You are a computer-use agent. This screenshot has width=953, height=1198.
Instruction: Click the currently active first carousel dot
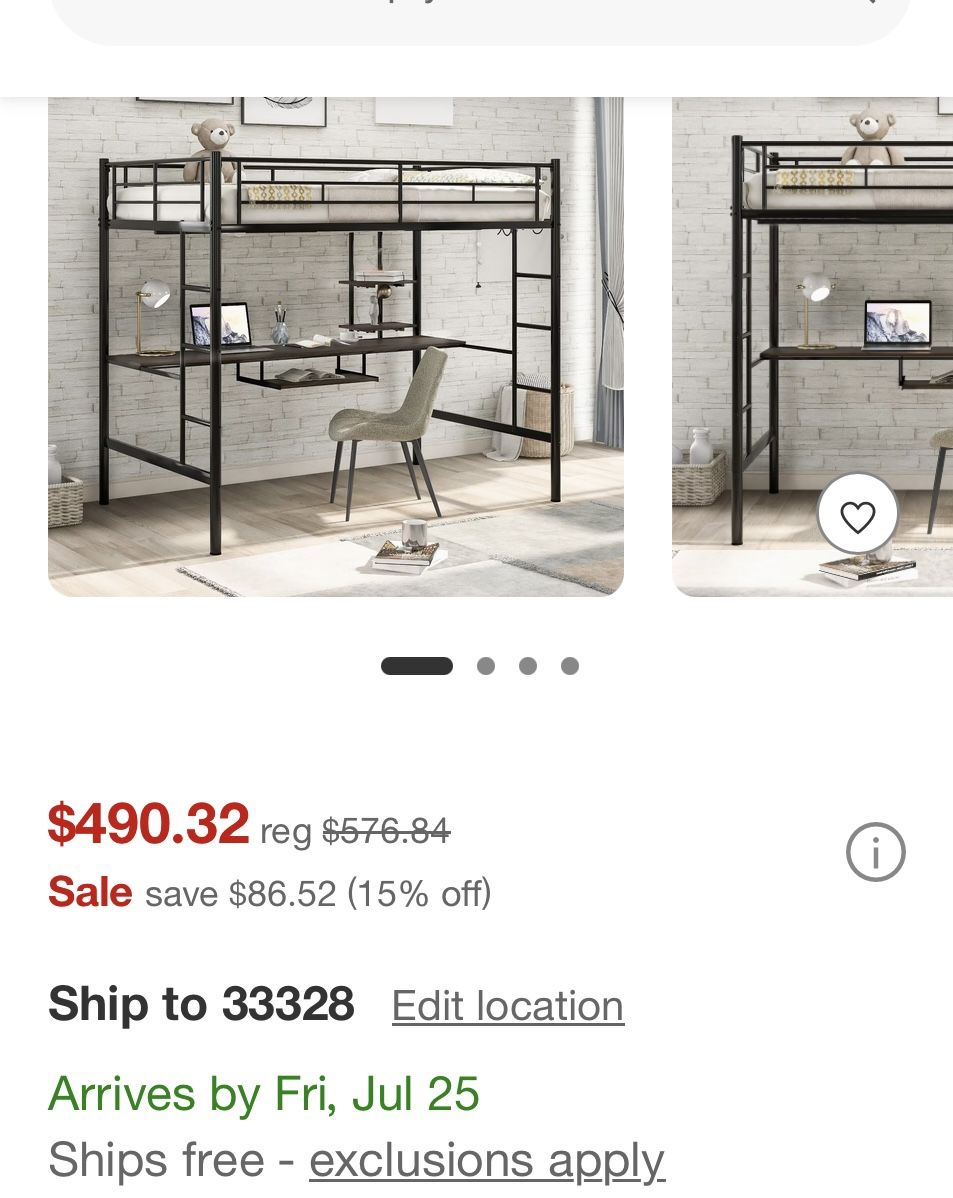click(x=417, y=666)
